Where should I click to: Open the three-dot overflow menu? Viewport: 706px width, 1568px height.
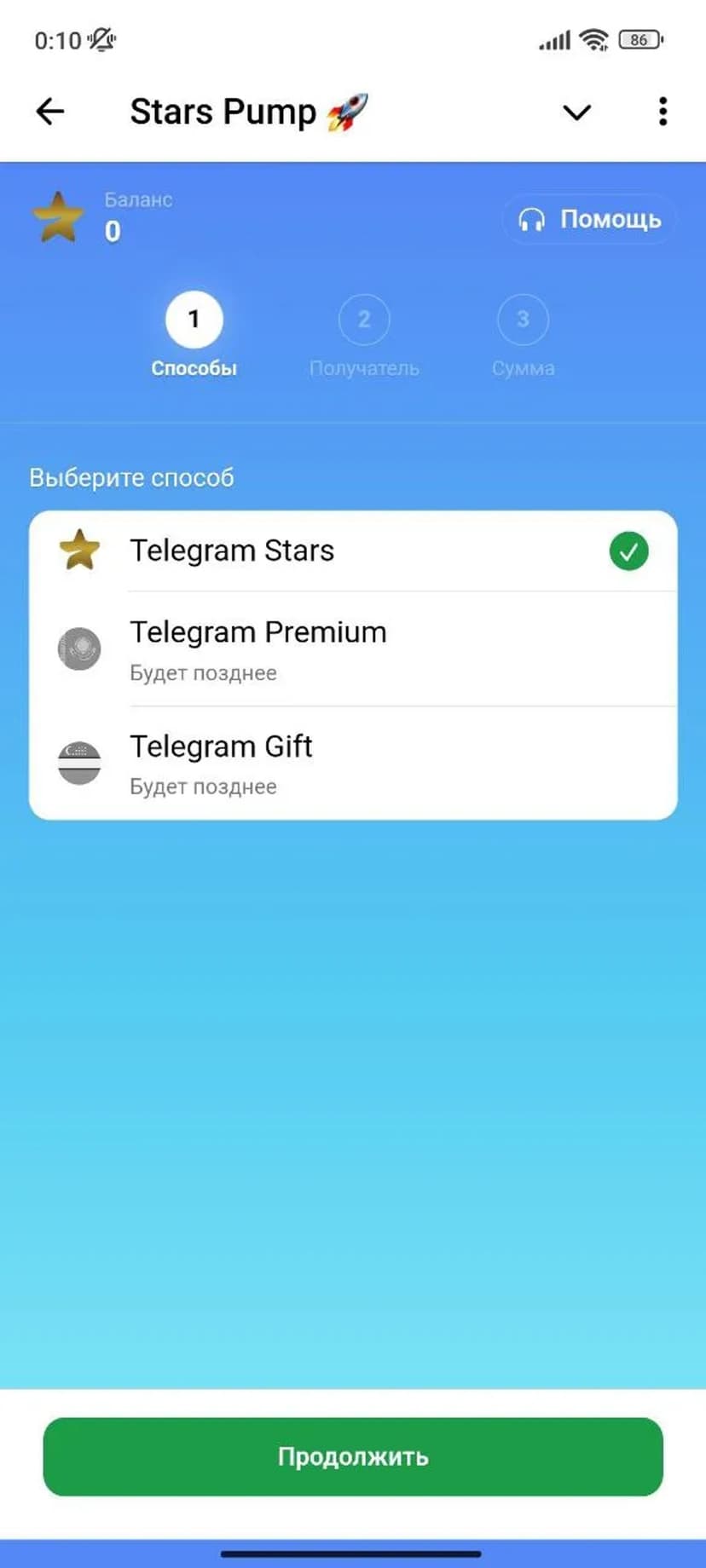coord(663,112)
